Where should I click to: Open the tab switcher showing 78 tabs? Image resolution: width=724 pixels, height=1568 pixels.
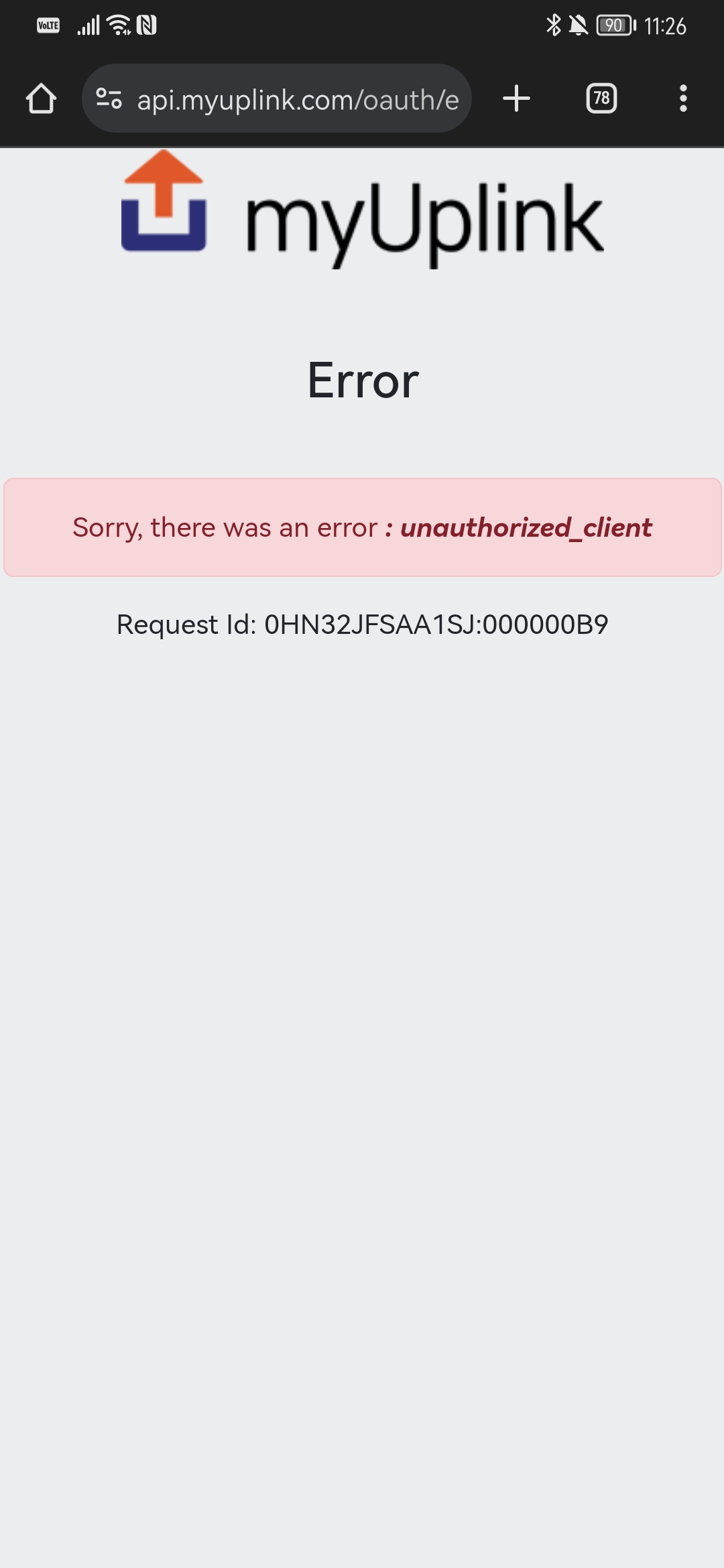click(x=601, y=99)
